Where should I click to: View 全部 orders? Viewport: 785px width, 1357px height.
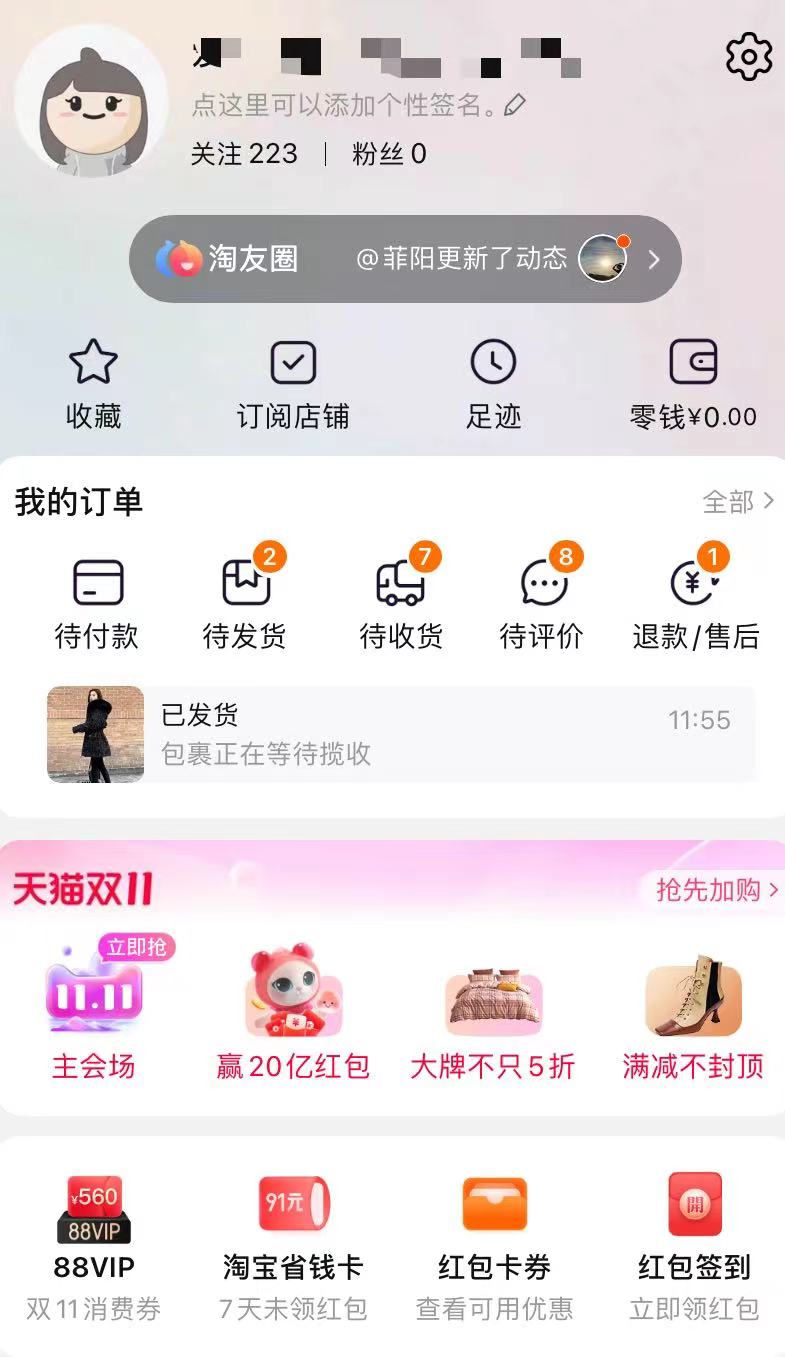point(739,502)
